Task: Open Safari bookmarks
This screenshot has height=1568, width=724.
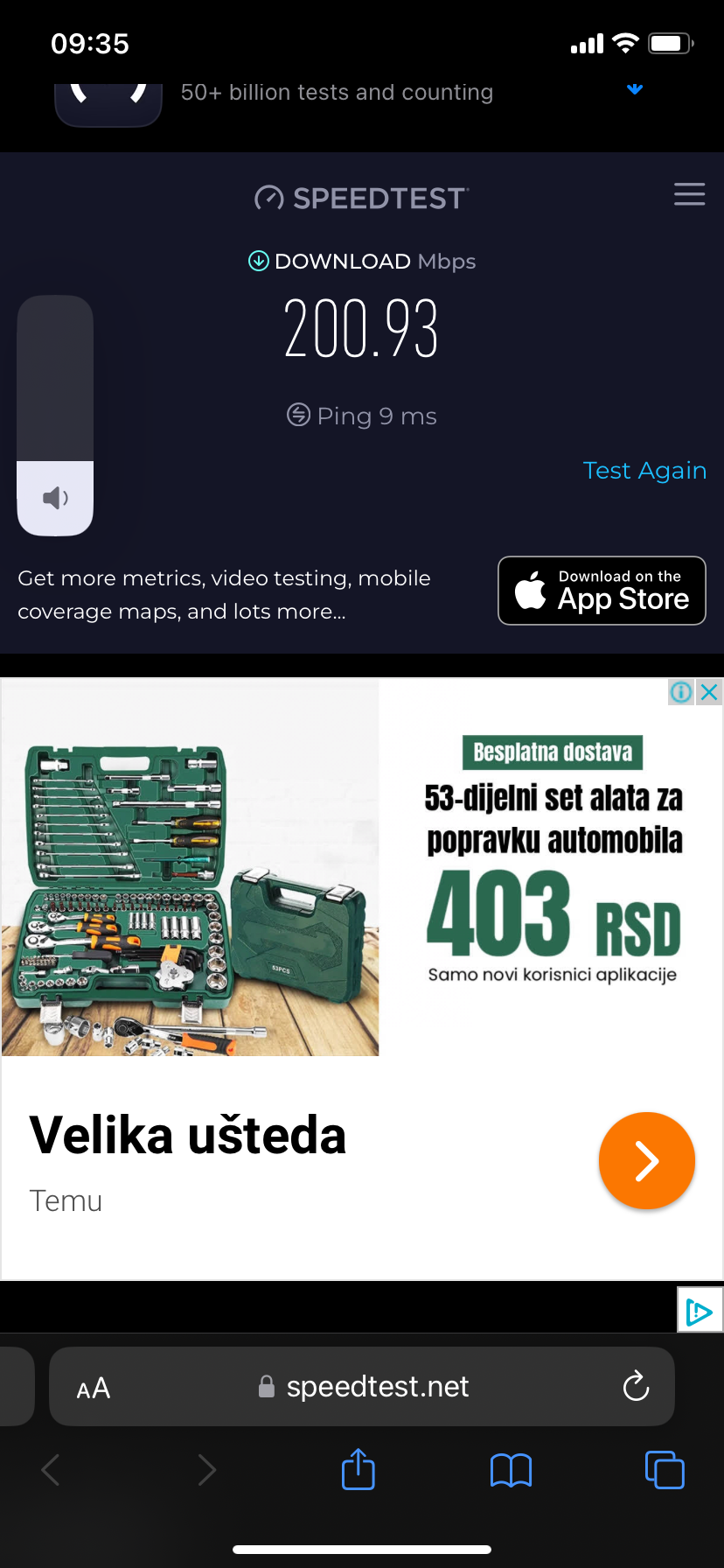Action: (512, 1470)
